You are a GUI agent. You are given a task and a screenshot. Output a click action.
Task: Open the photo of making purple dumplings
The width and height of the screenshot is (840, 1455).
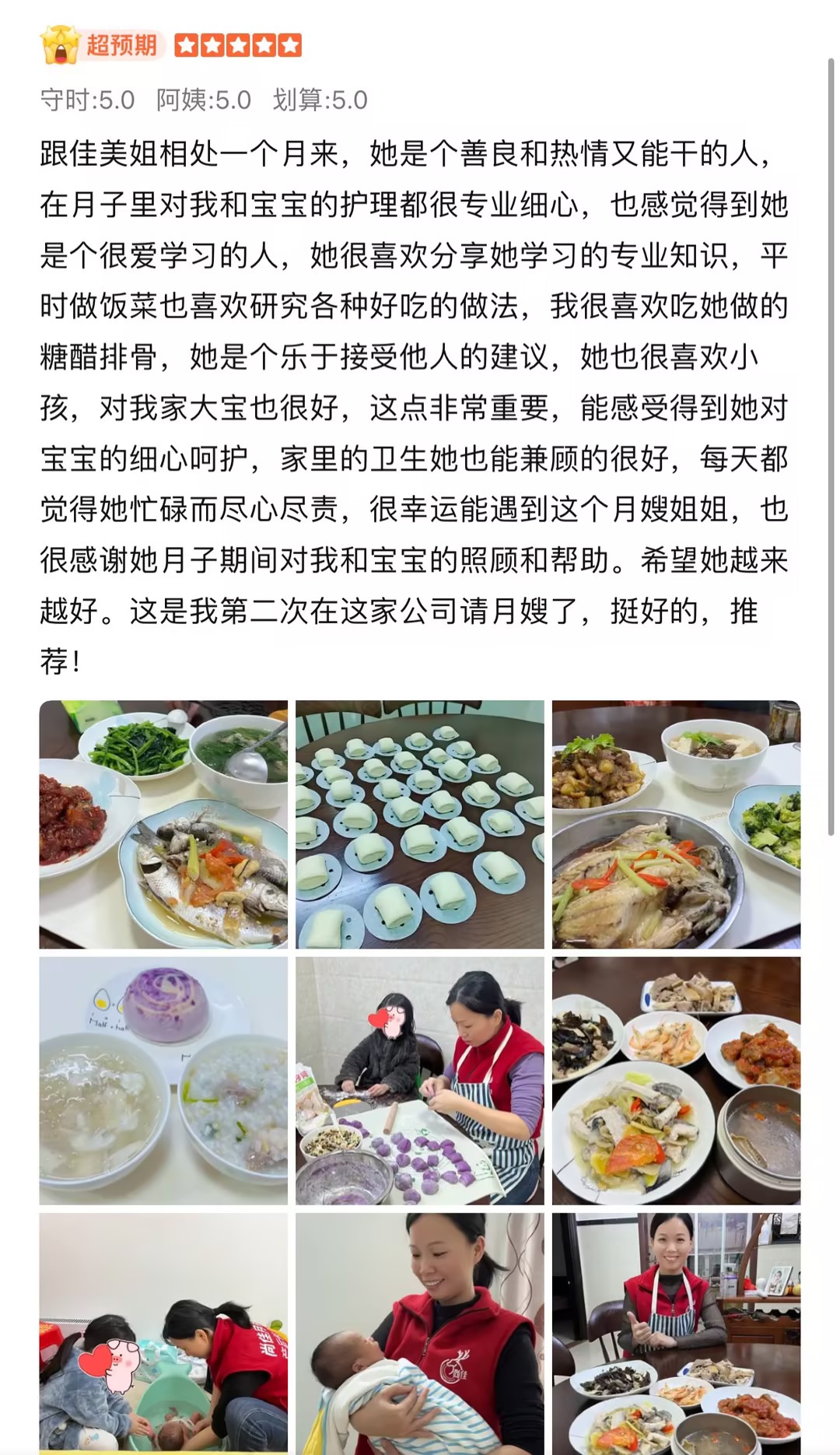click(x=420, y=1081)
